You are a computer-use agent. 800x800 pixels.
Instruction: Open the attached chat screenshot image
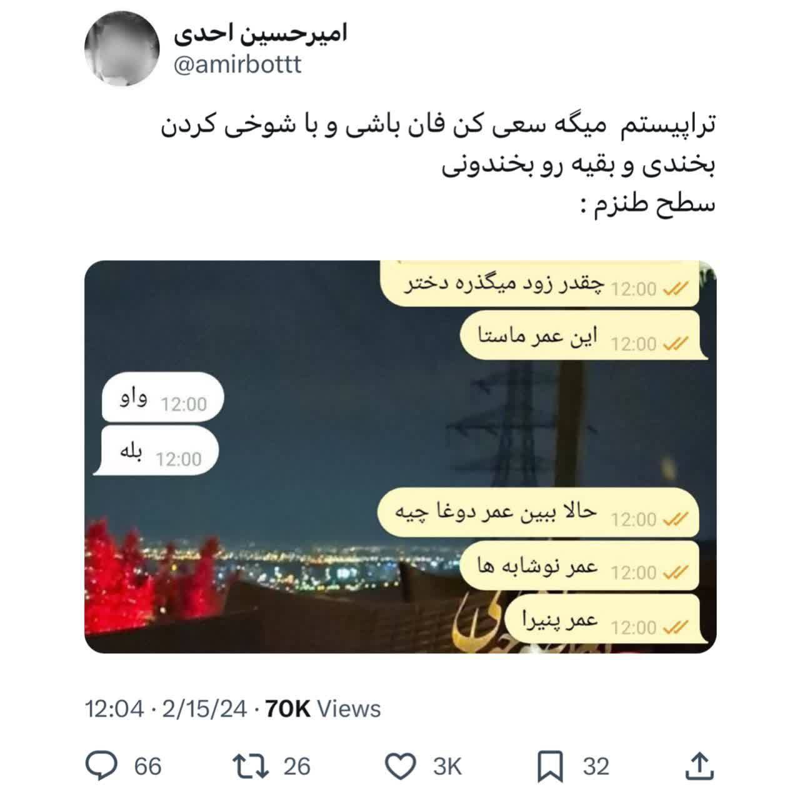pyautogui.click(x=400, y=457)
